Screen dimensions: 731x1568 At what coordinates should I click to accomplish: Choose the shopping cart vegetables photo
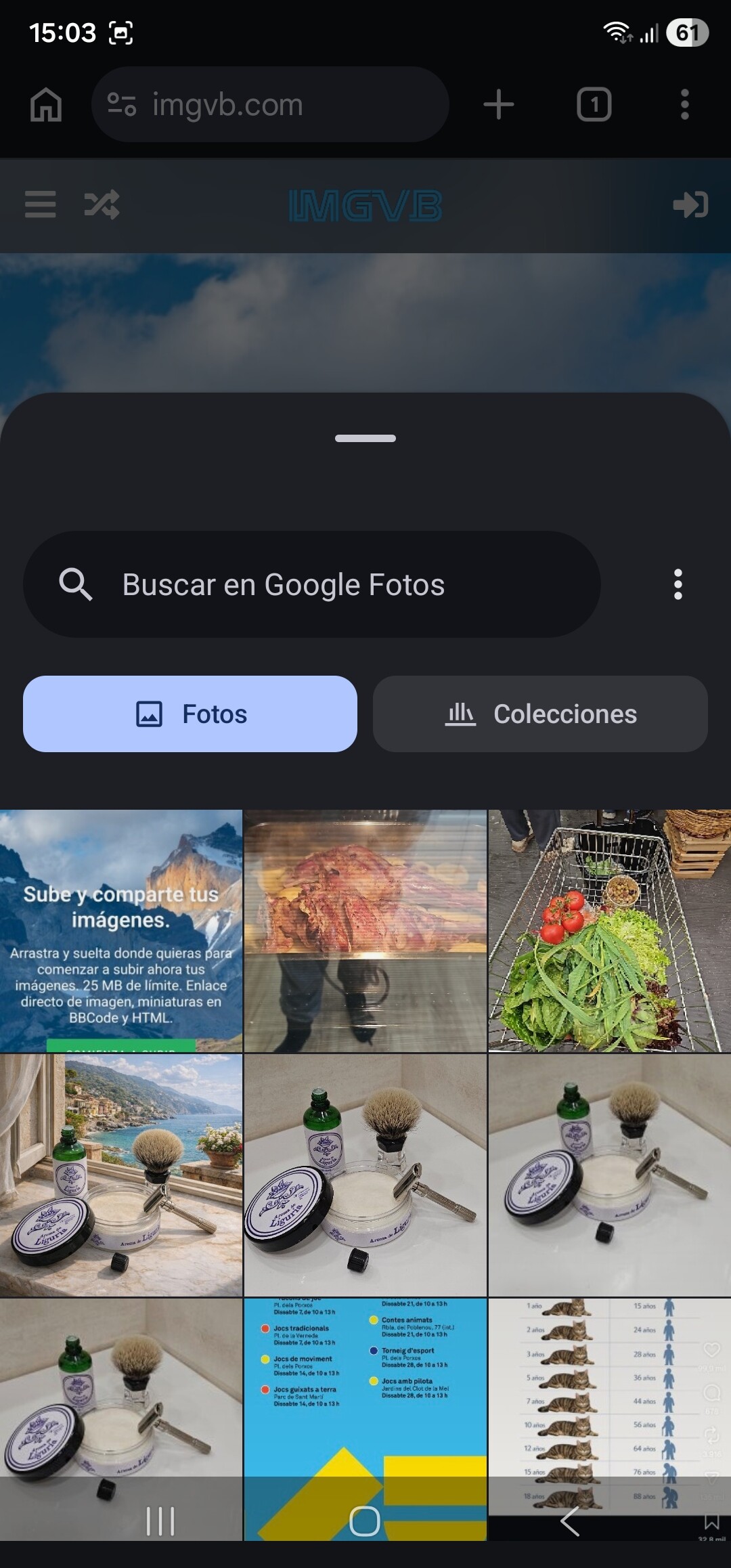point(609,930)
